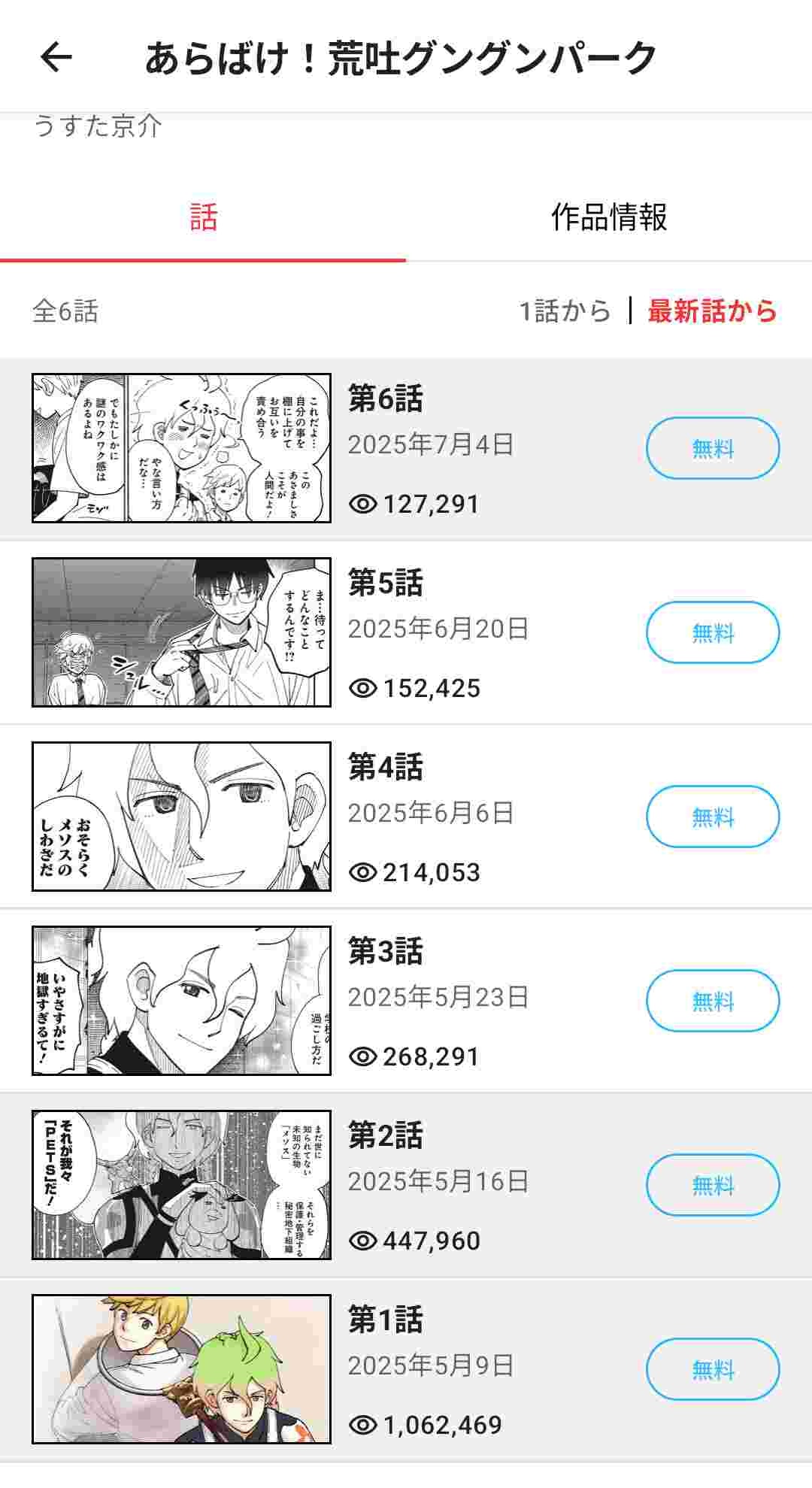Switch to the 話 tab

203,217
